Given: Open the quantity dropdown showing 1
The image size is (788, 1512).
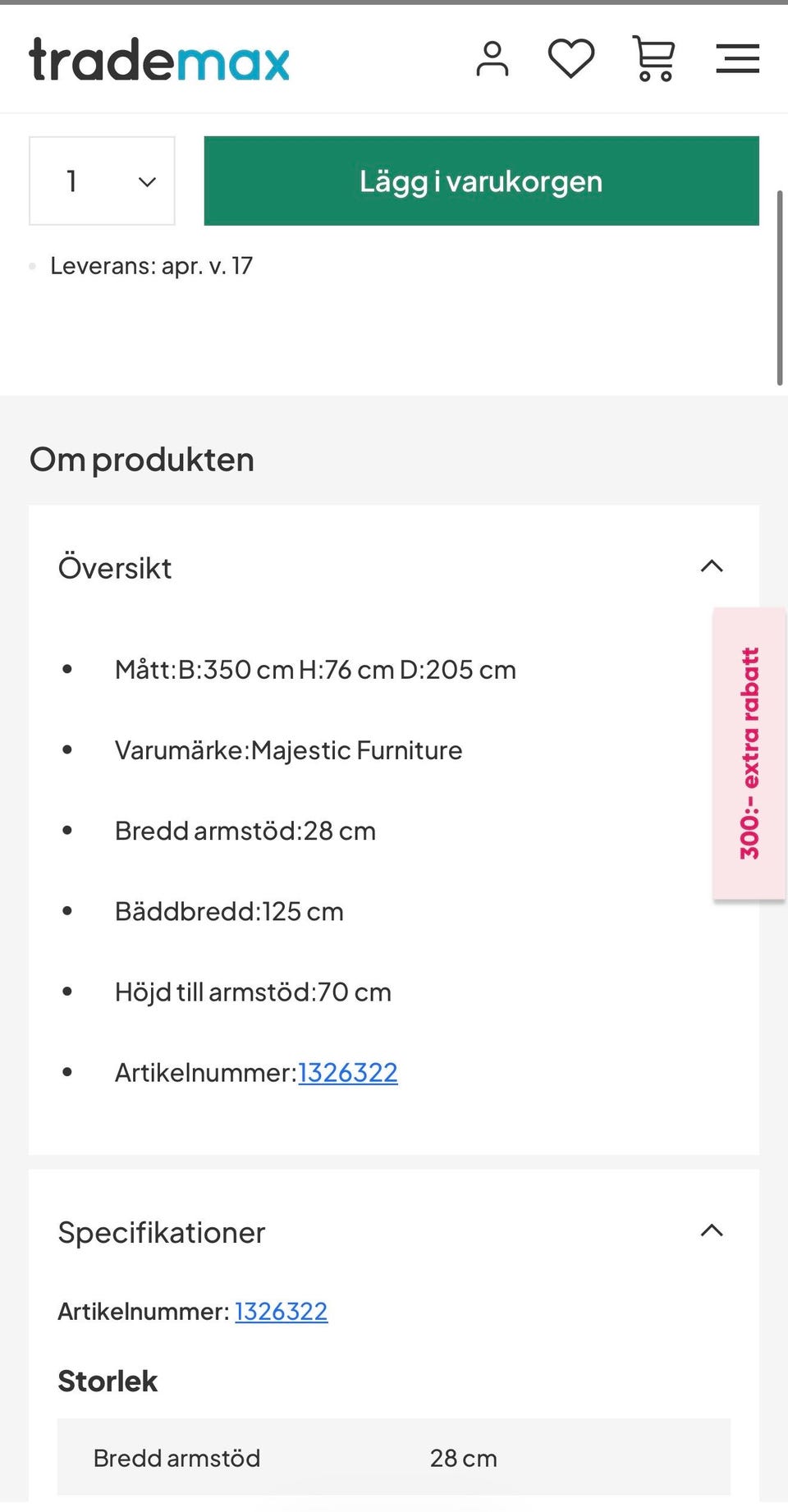Looking at the screenshot, I should point(101,181).
